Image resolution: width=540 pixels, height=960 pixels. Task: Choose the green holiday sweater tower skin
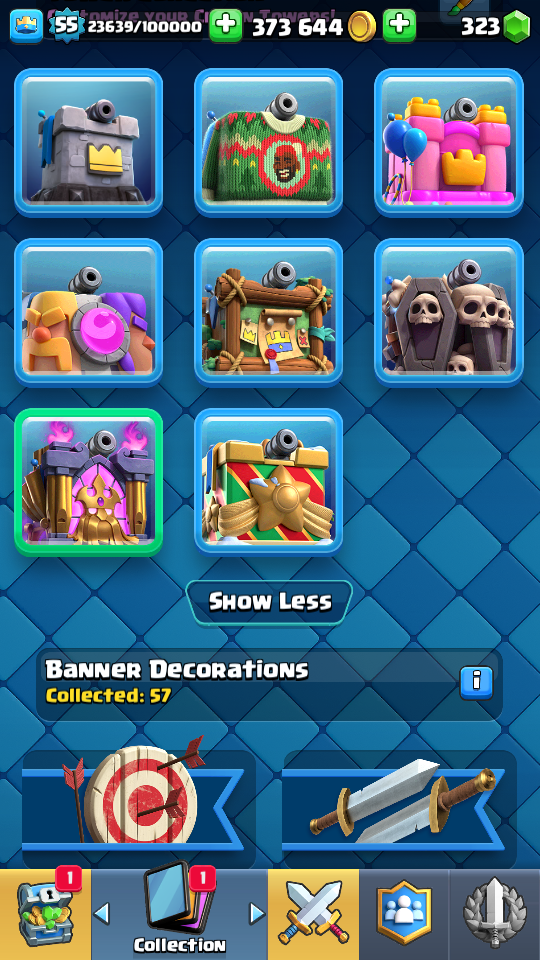click(x=269, y=143)
